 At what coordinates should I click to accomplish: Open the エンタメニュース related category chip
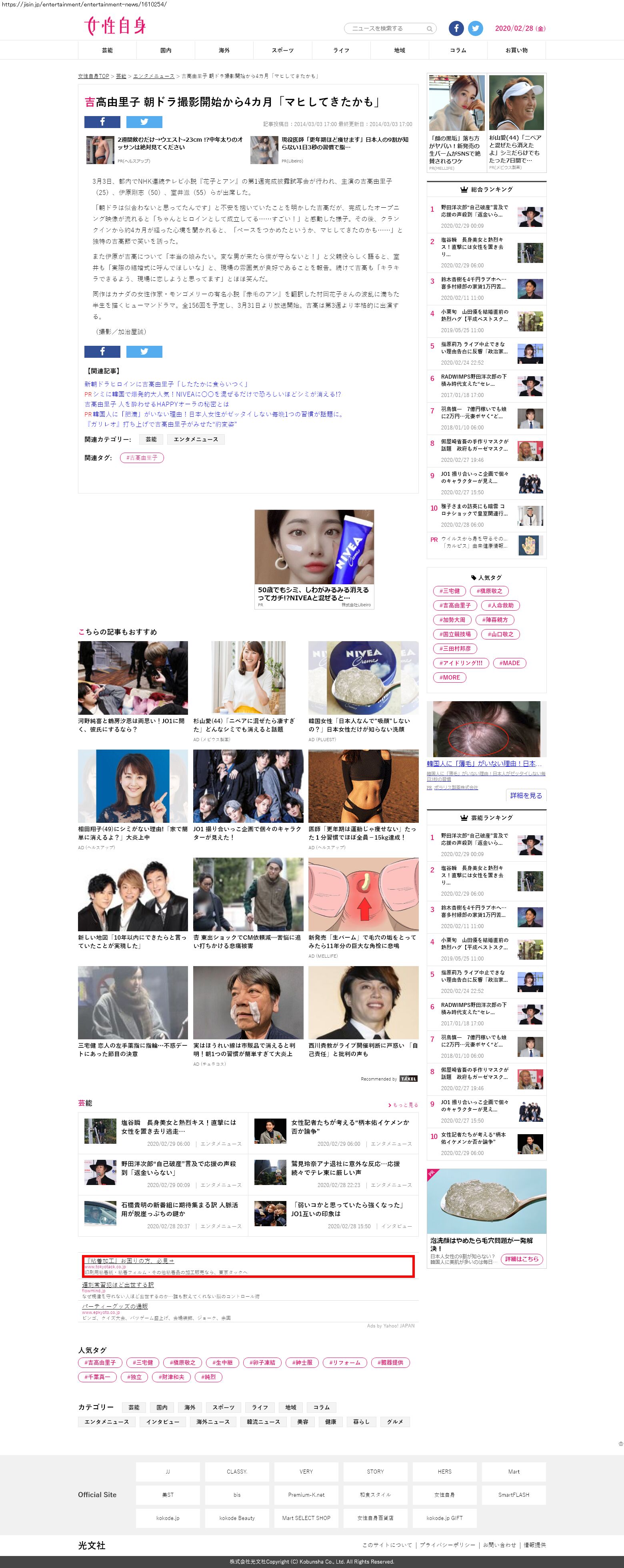pos(195,439)
